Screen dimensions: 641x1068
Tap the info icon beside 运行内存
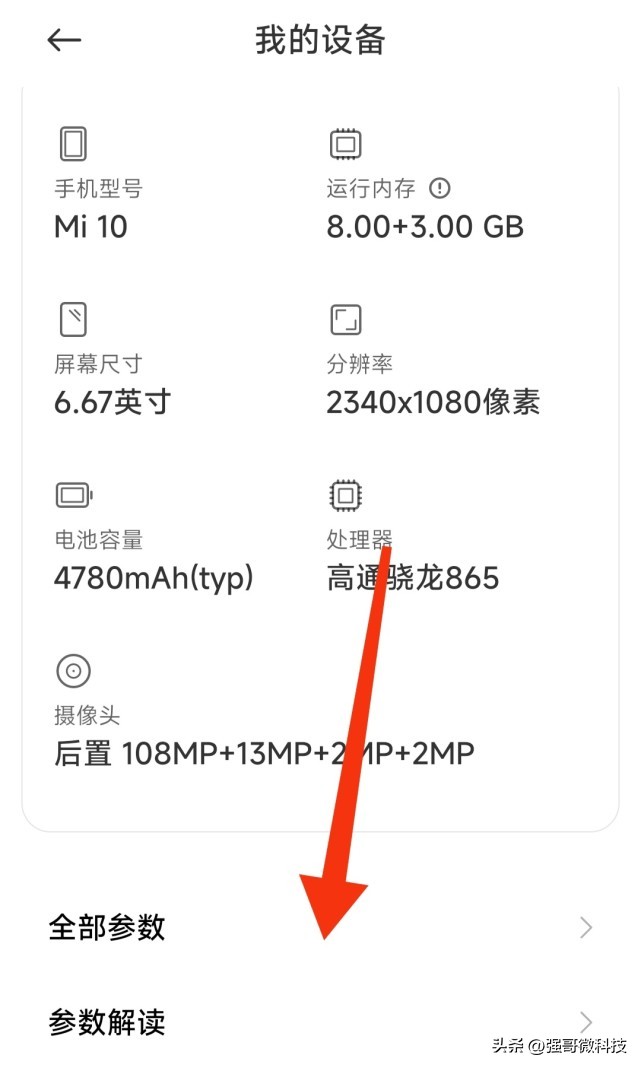(x=440, y=188)
